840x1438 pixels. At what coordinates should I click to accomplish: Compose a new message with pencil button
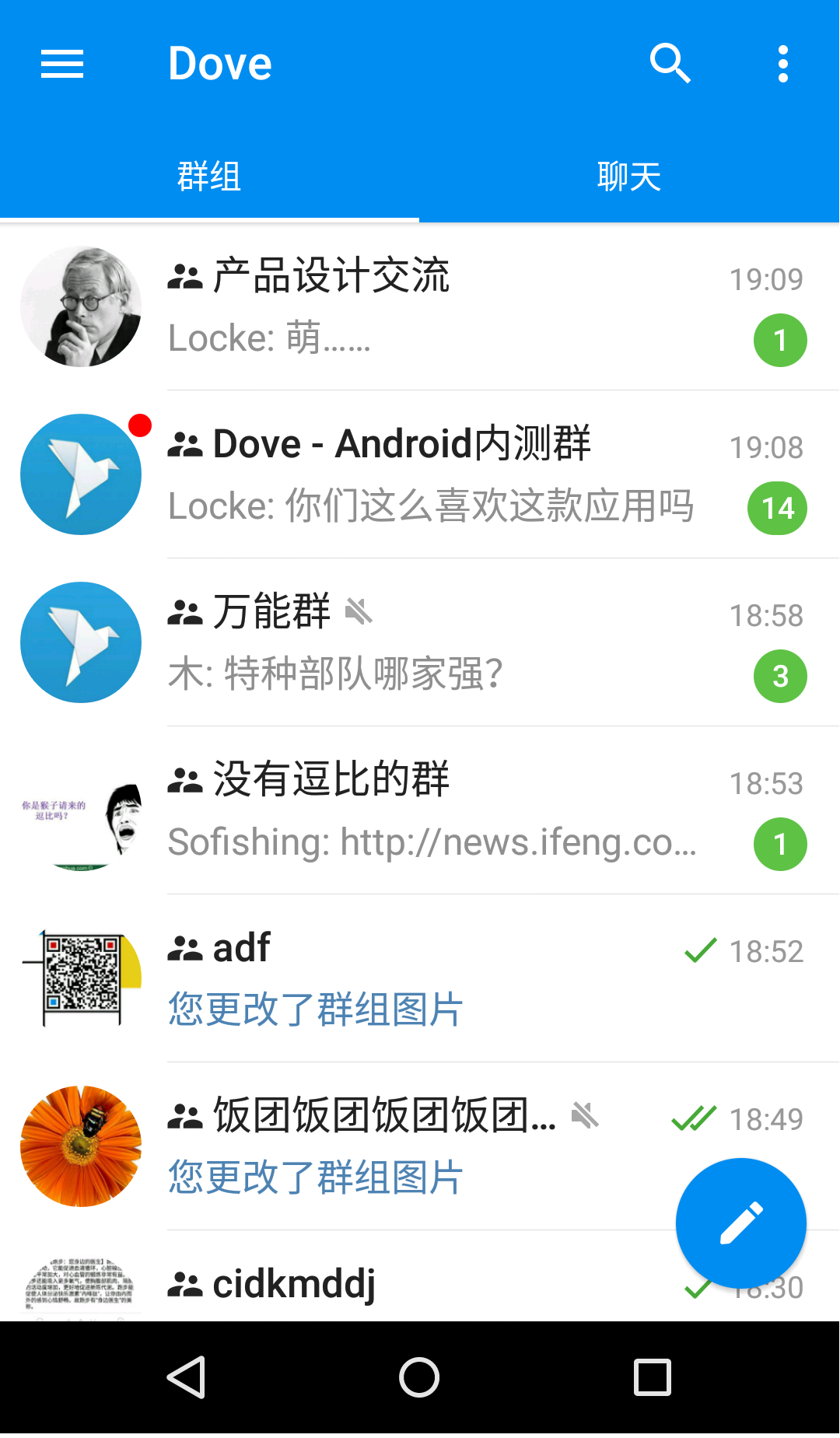(x=740, y=1223)
